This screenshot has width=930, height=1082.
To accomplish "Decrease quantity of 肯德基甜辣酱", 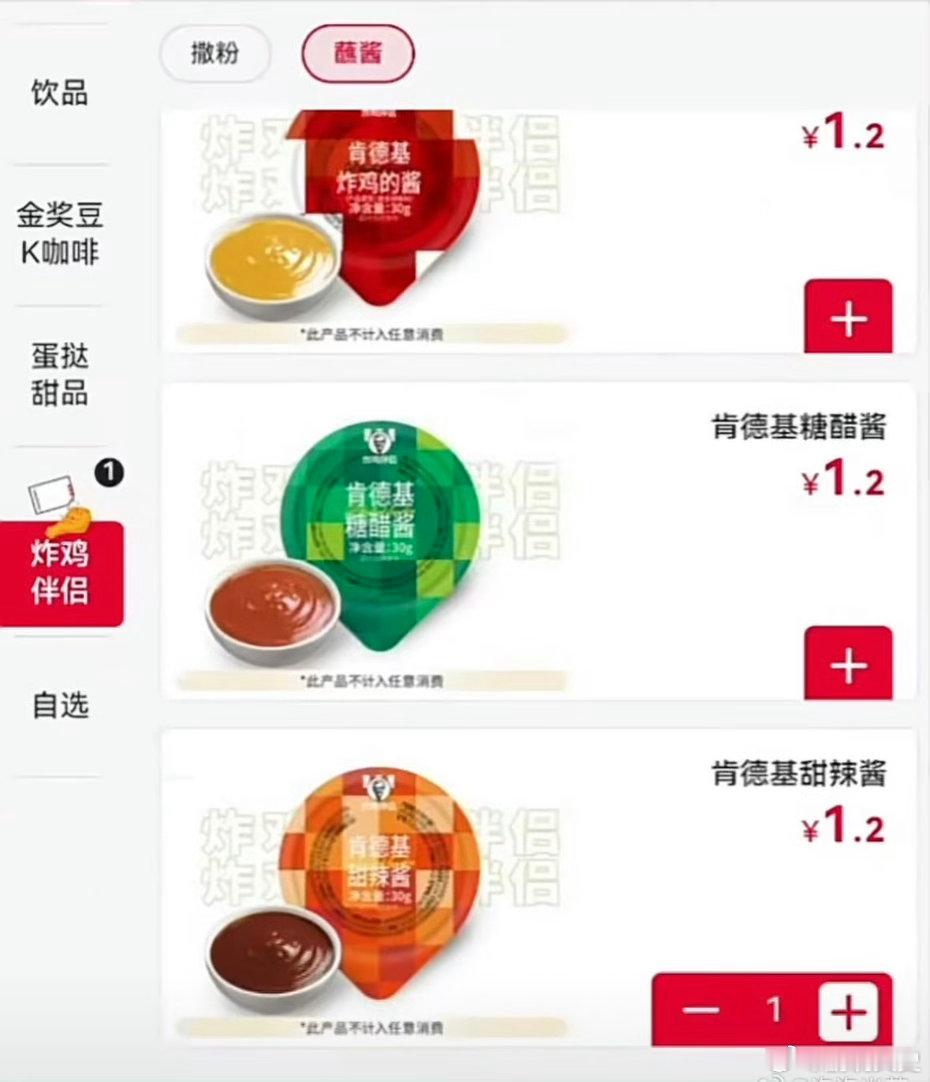I will (x=700, y=1011).
